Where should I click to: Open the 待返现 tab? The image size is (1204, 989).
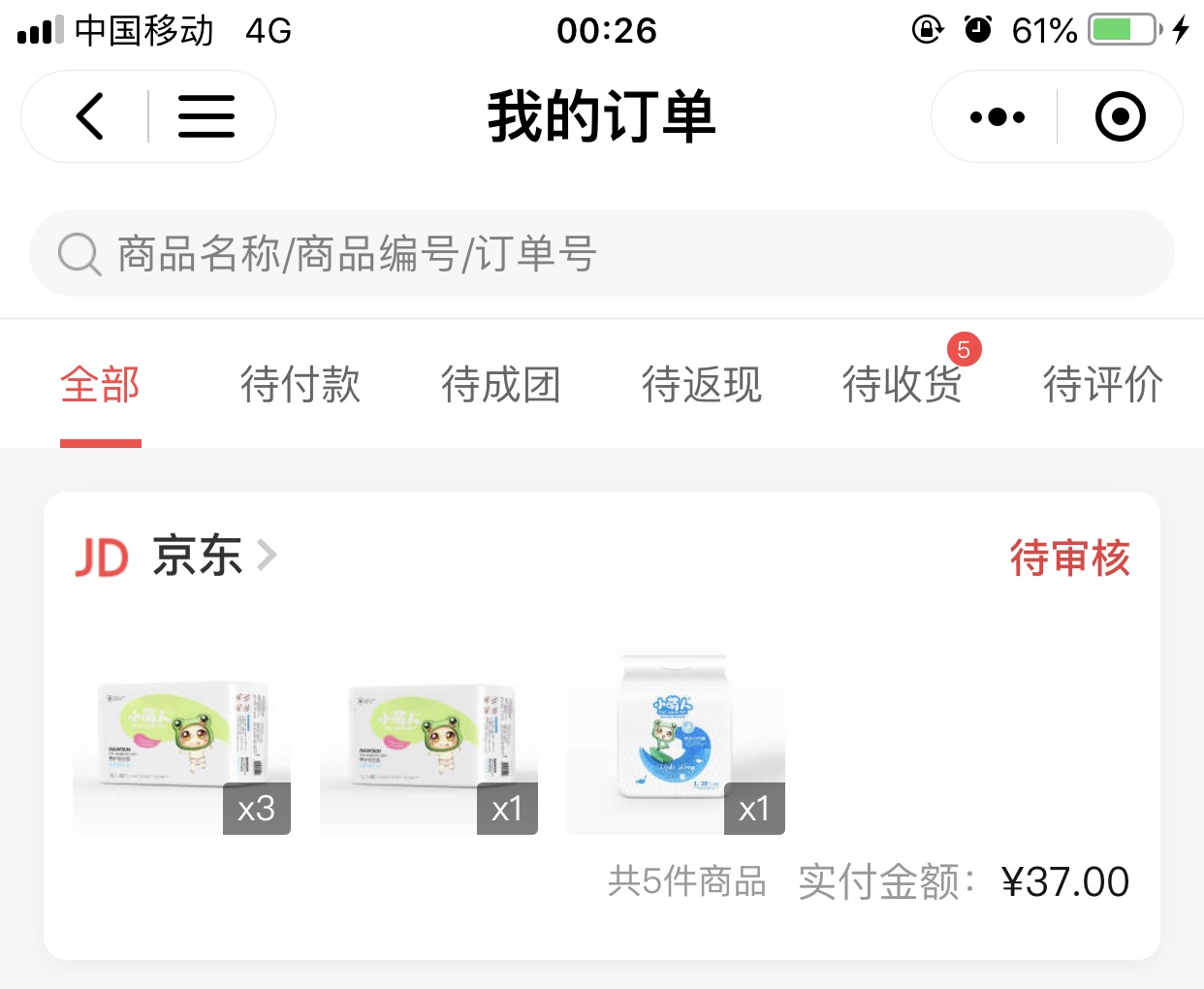[x=702, y=385]
